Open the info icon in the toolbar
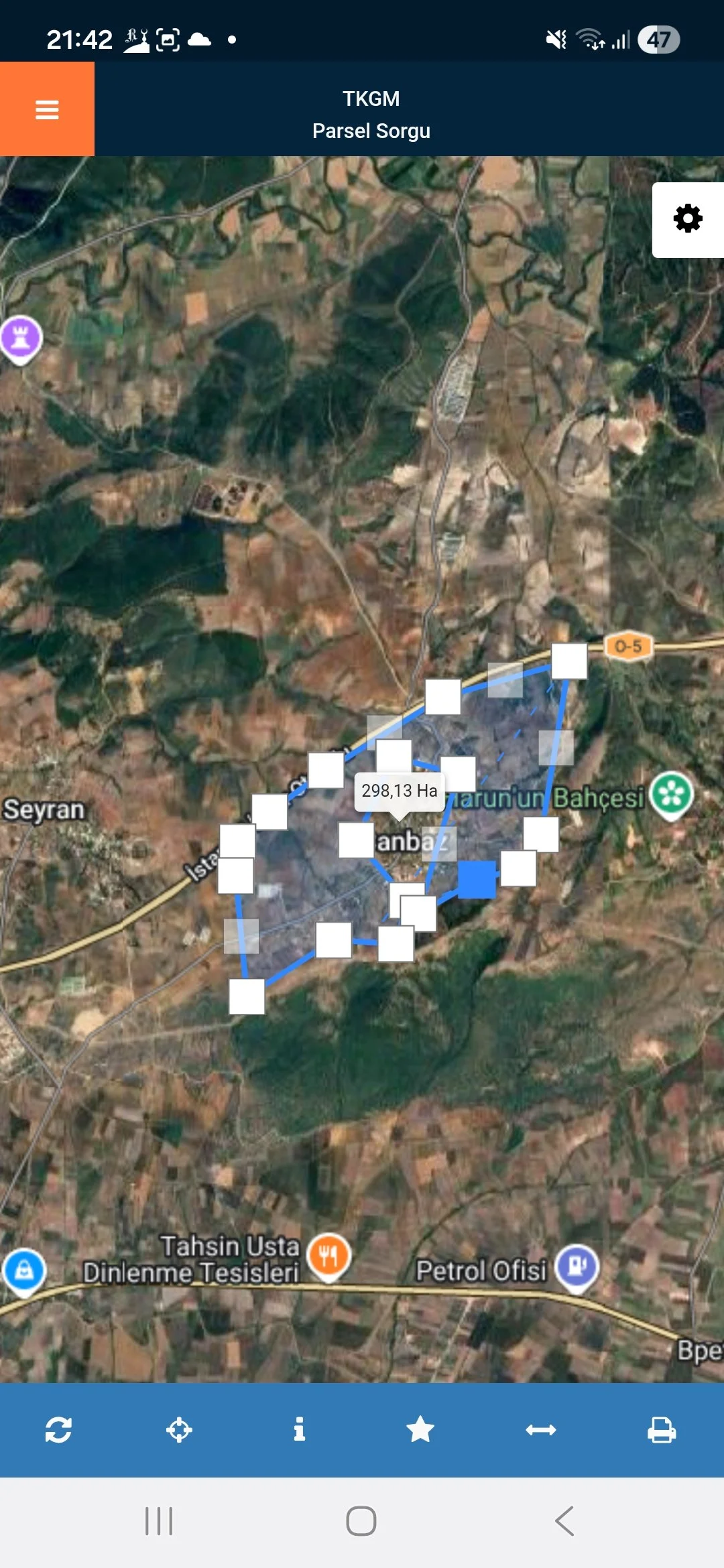Viewport: 724px width, 1568px height. (x=300, y=1429)
